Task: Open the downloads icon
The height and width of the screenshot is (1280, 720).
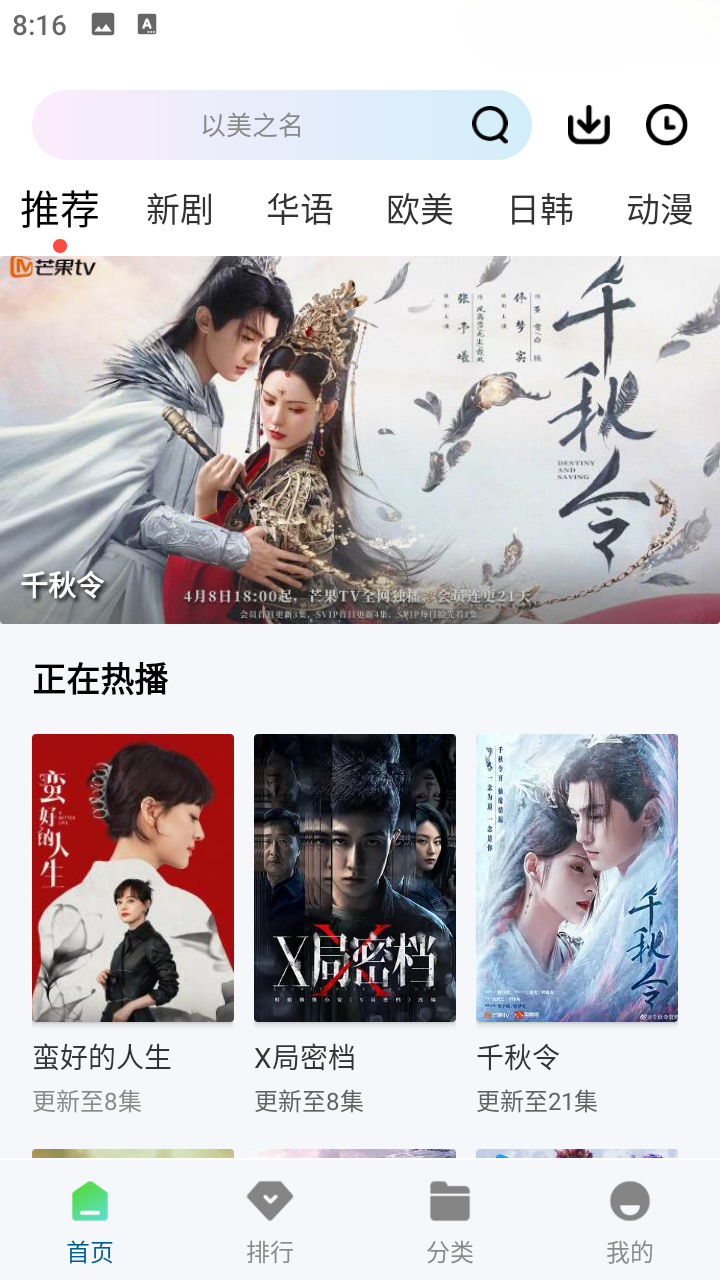Action: (588, 126)
